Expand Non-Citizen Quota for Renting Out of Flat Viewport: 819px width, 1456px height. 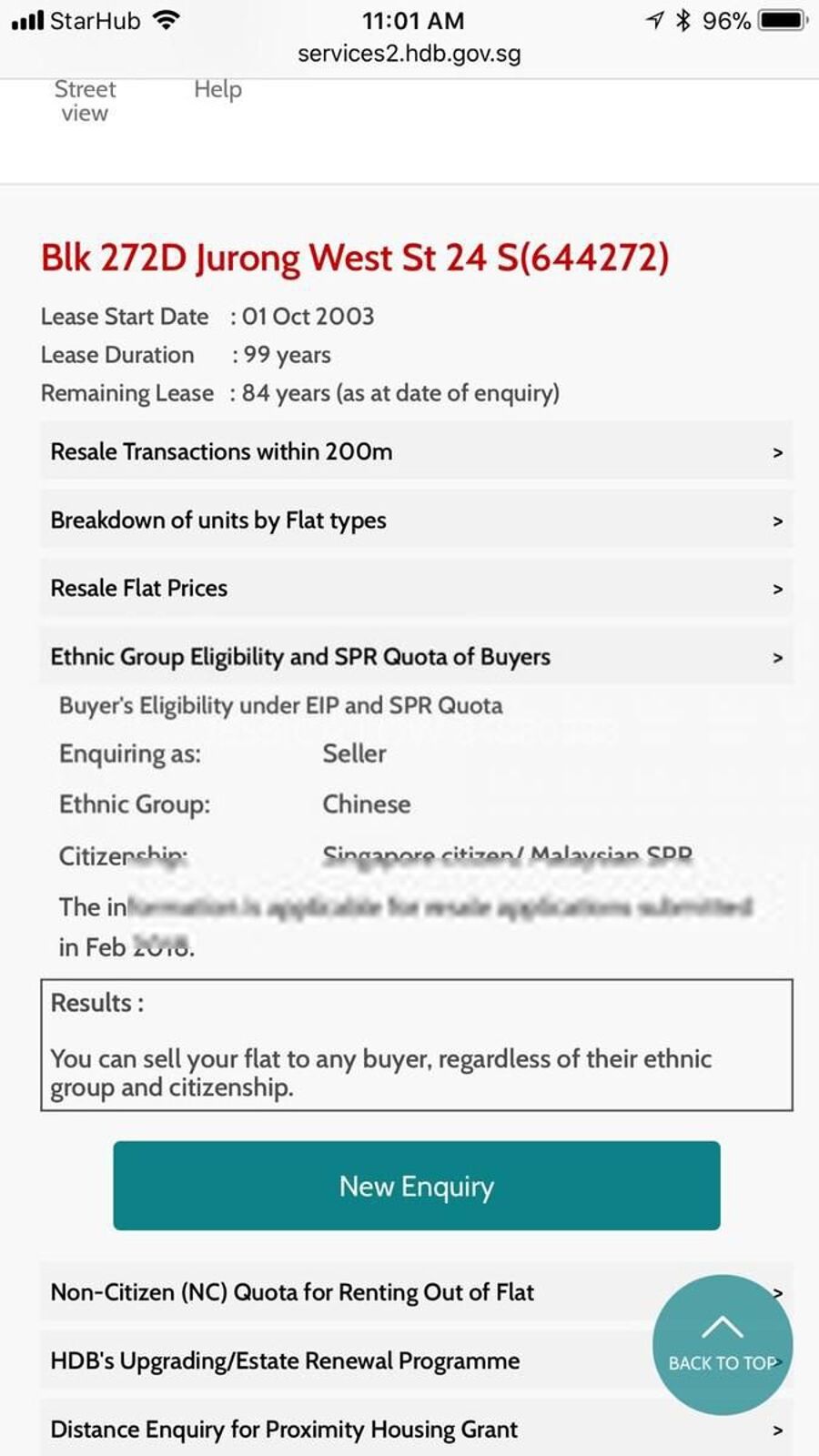346,1292
